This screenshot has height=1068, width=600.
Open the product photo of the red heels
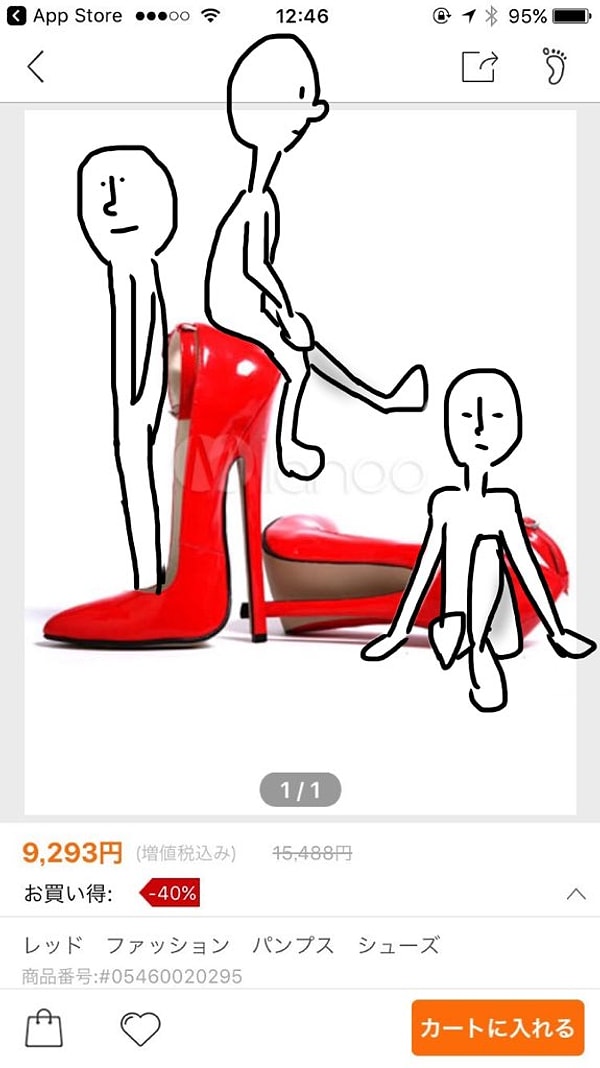click(300, 460)
